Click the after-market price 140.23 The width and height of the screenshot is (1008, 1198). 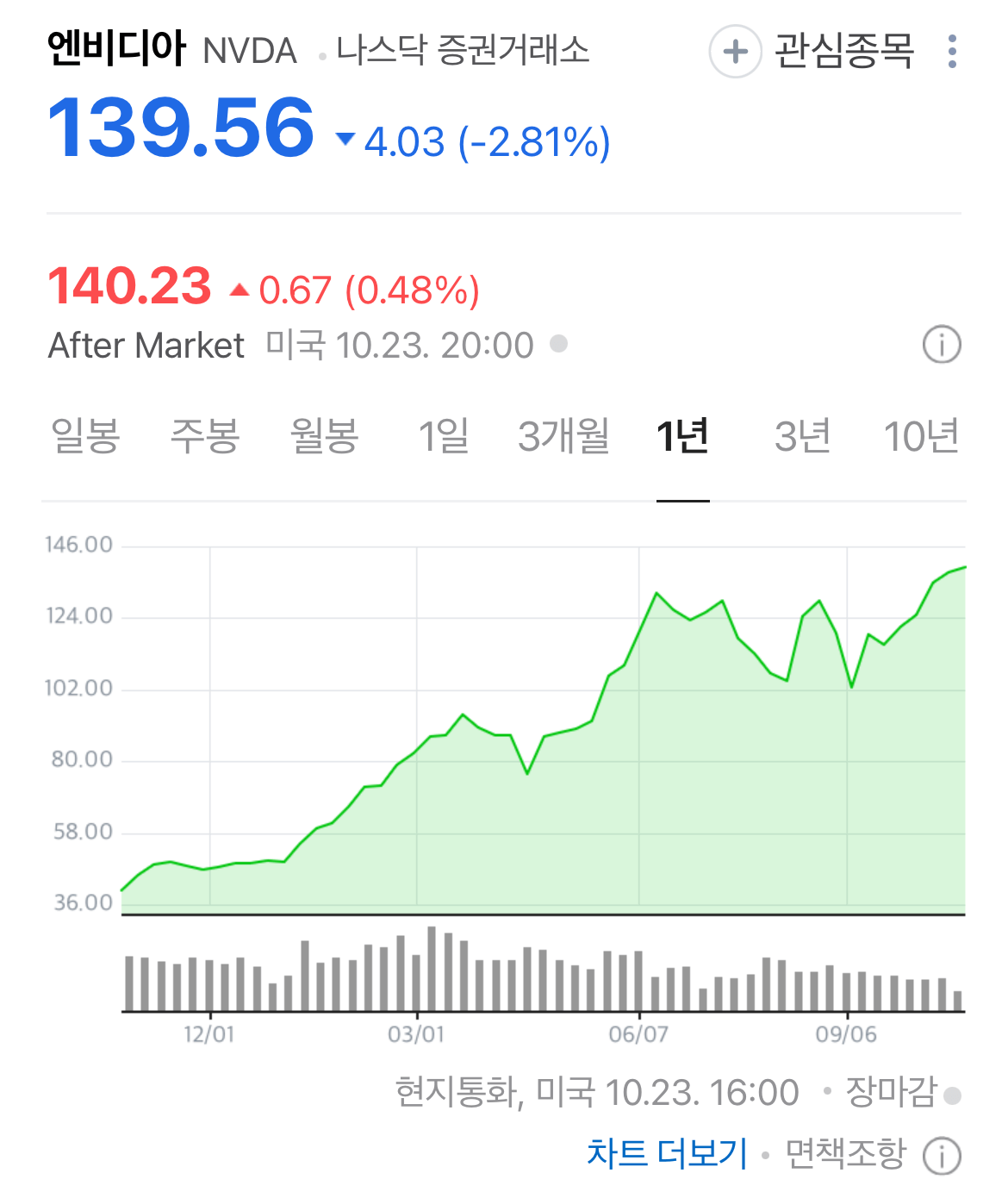(128, 286)
